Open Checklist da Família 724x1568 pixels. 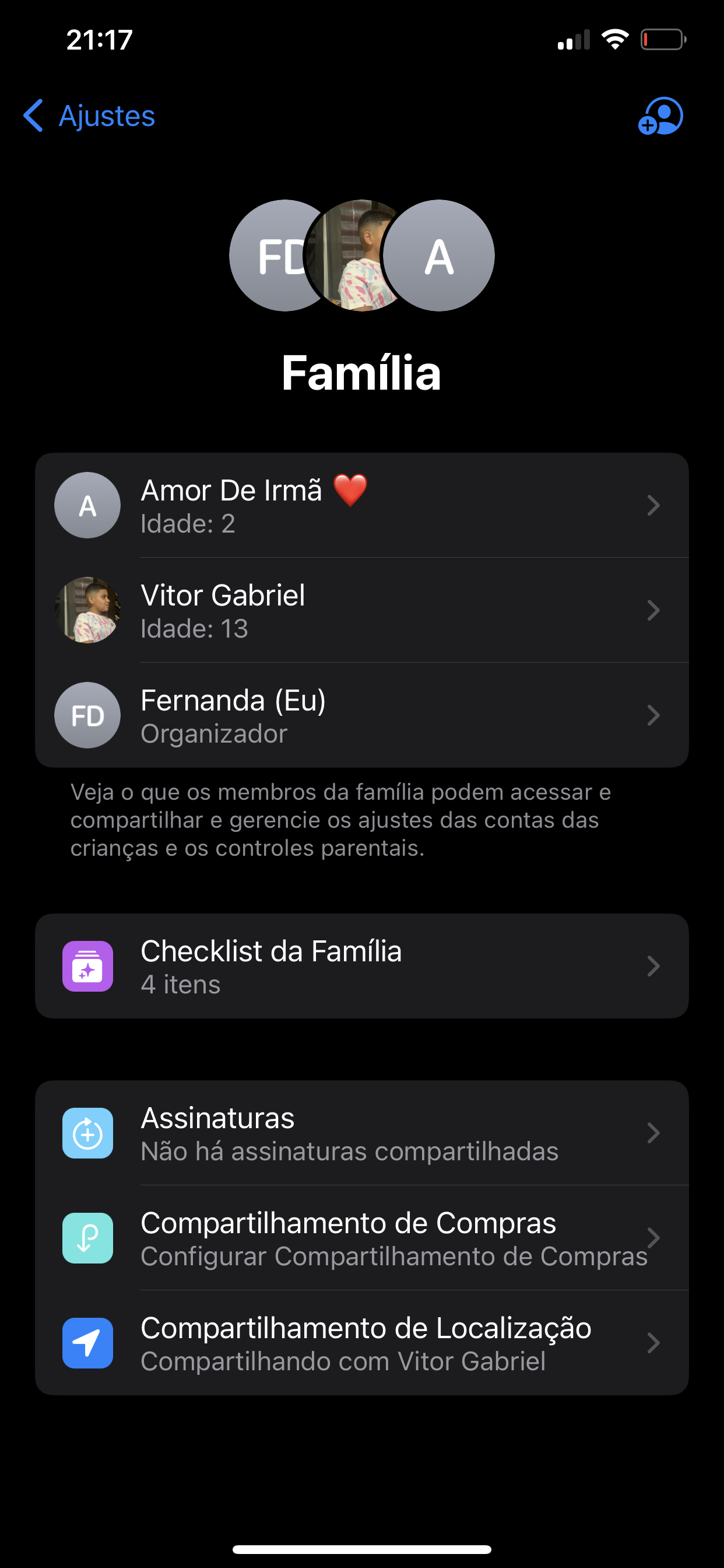point(361,966)
